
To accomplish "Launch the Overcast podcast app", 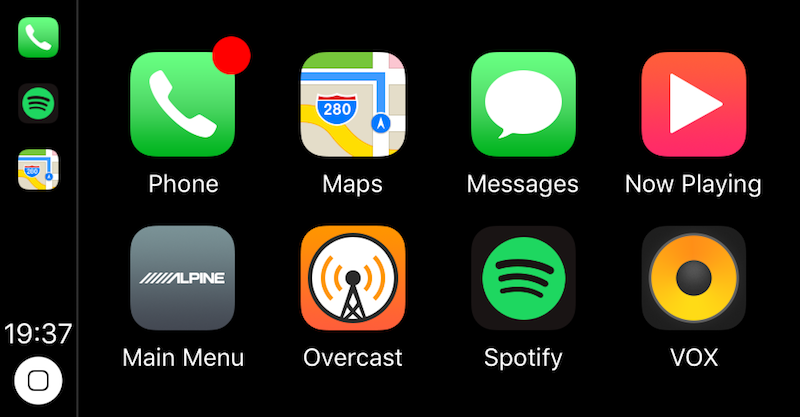I will [x=352, y=278].
